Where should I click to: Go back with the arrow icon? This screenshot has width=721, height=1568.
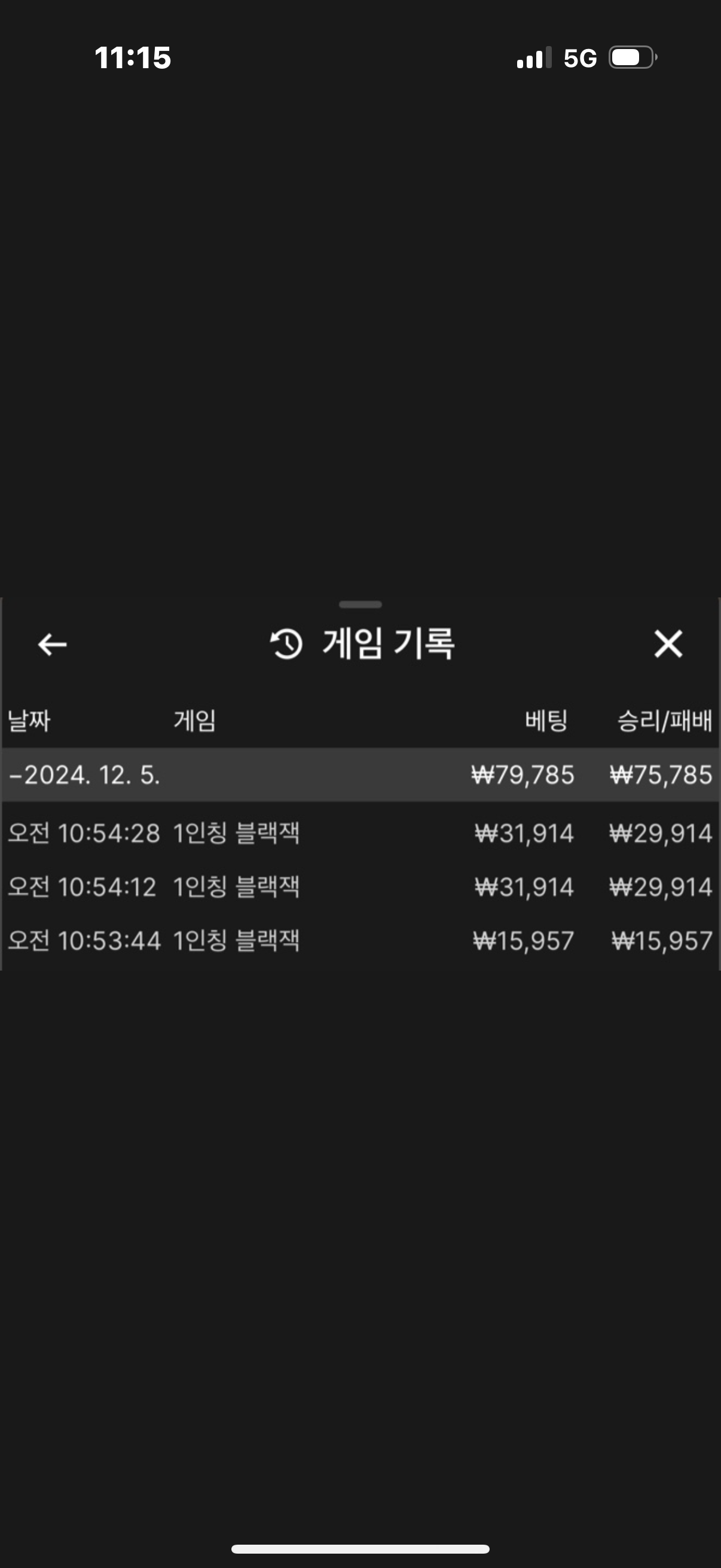[x=53, y=644]
